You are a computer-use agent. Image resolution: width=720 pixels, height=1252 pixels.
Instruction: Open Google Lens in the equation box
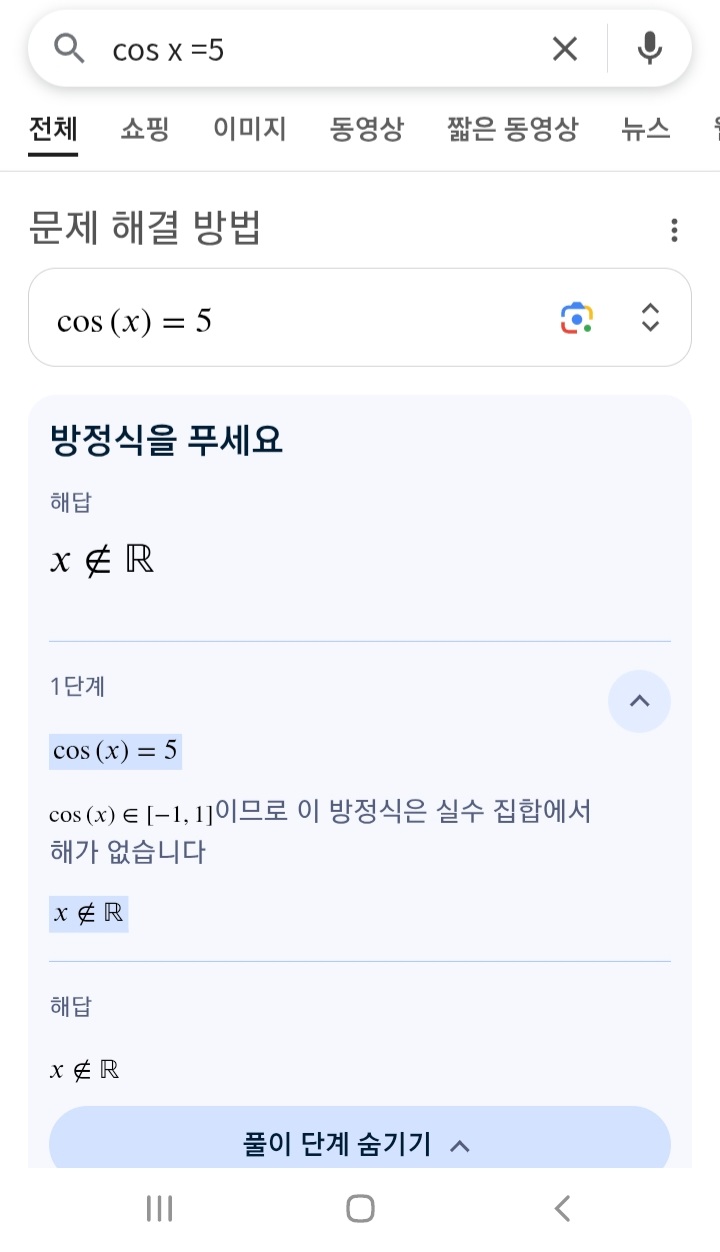pyautogui.click(x=577, y=318)
